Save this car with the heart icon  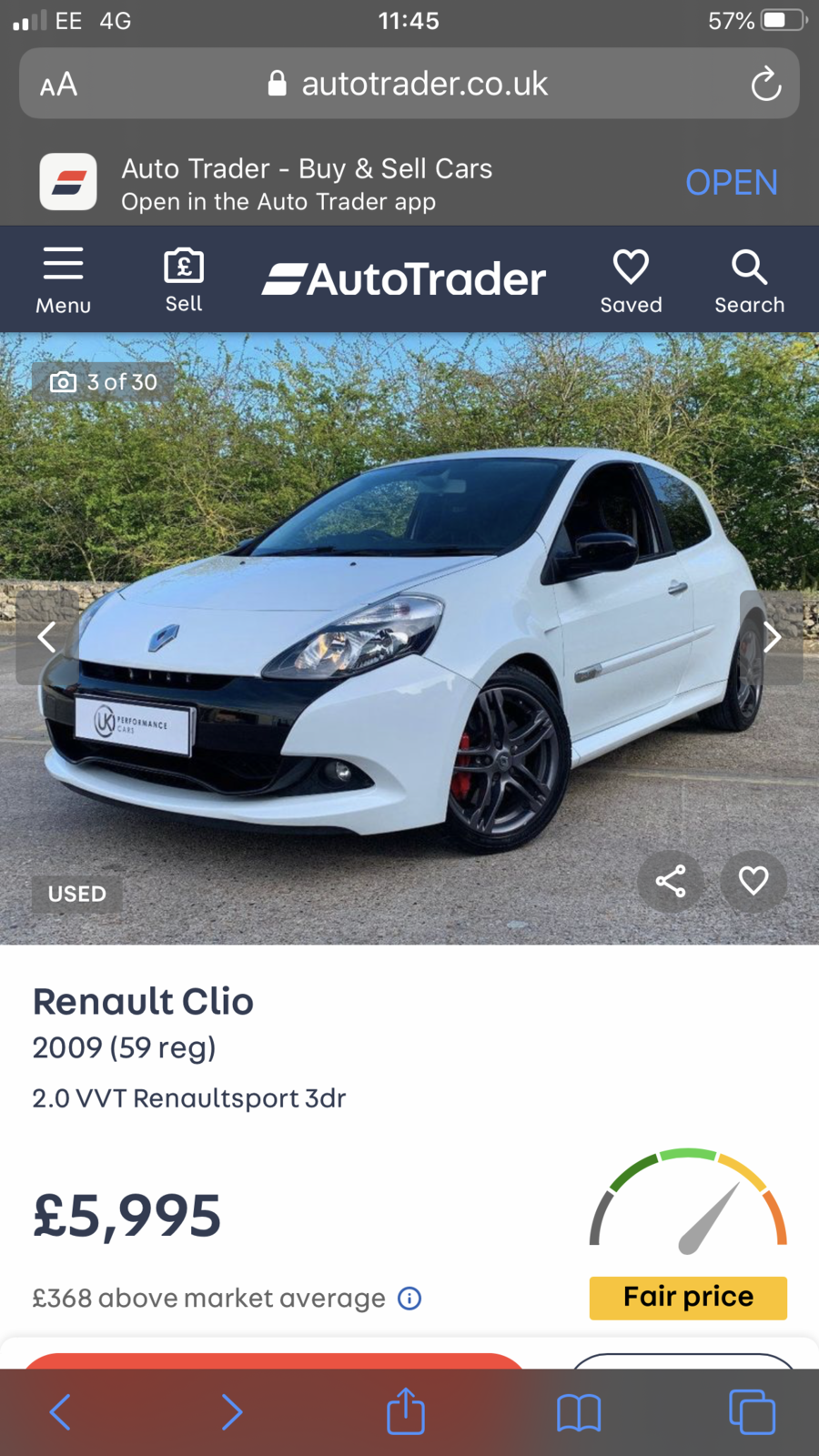click(x=753, y=881)
